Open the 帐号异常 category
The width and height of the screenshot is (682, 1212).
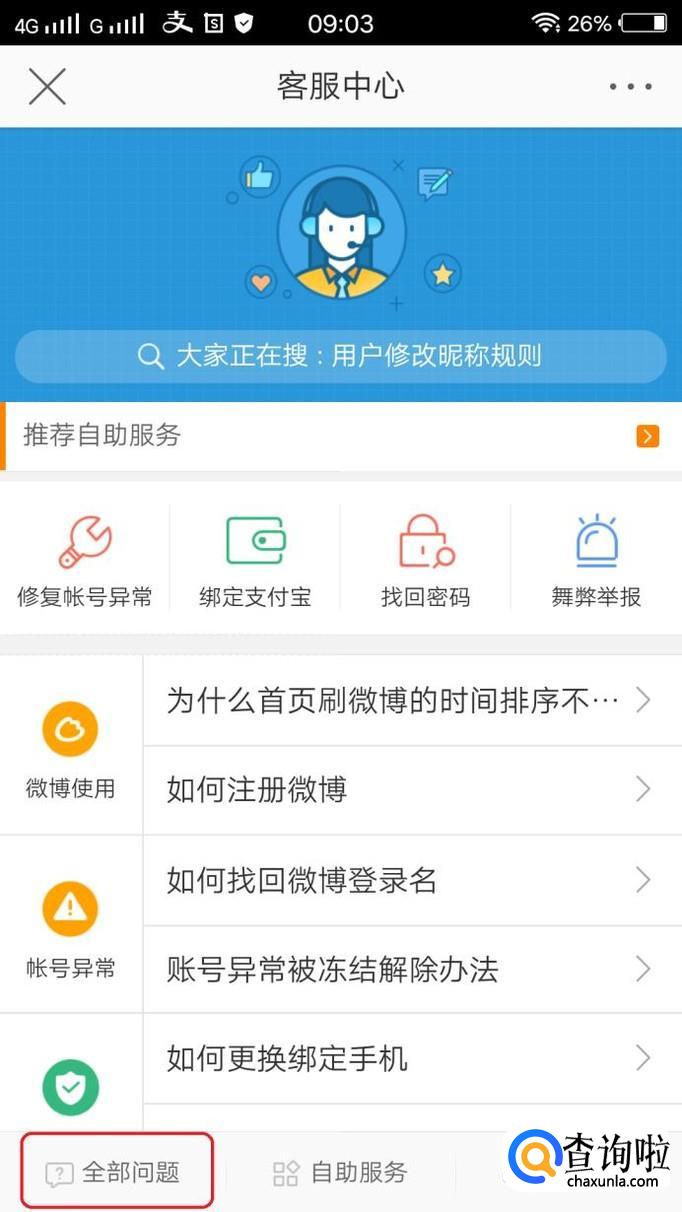[x=70, y=925]
